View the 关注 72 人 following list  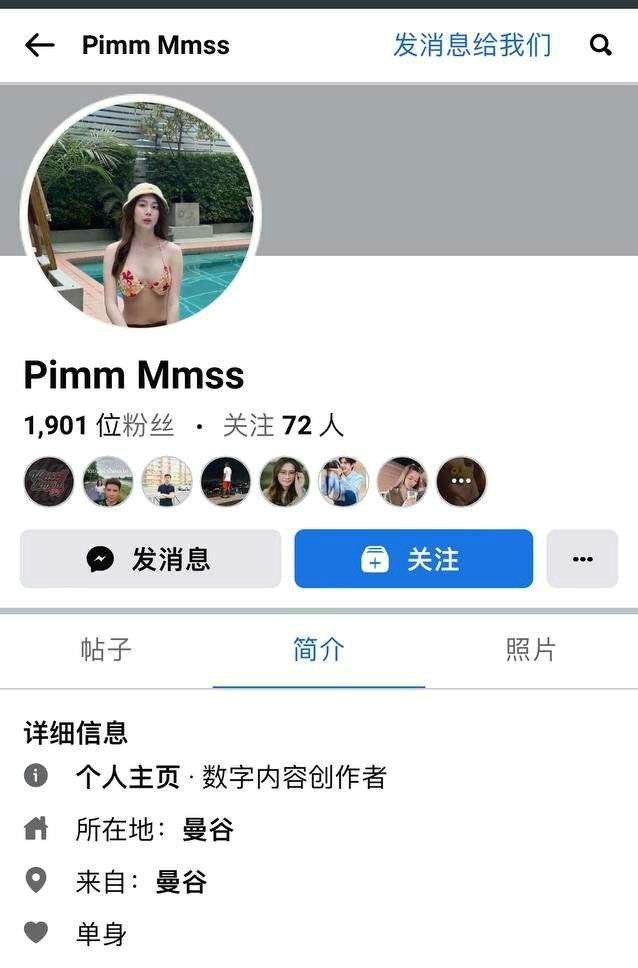[283, 426]
